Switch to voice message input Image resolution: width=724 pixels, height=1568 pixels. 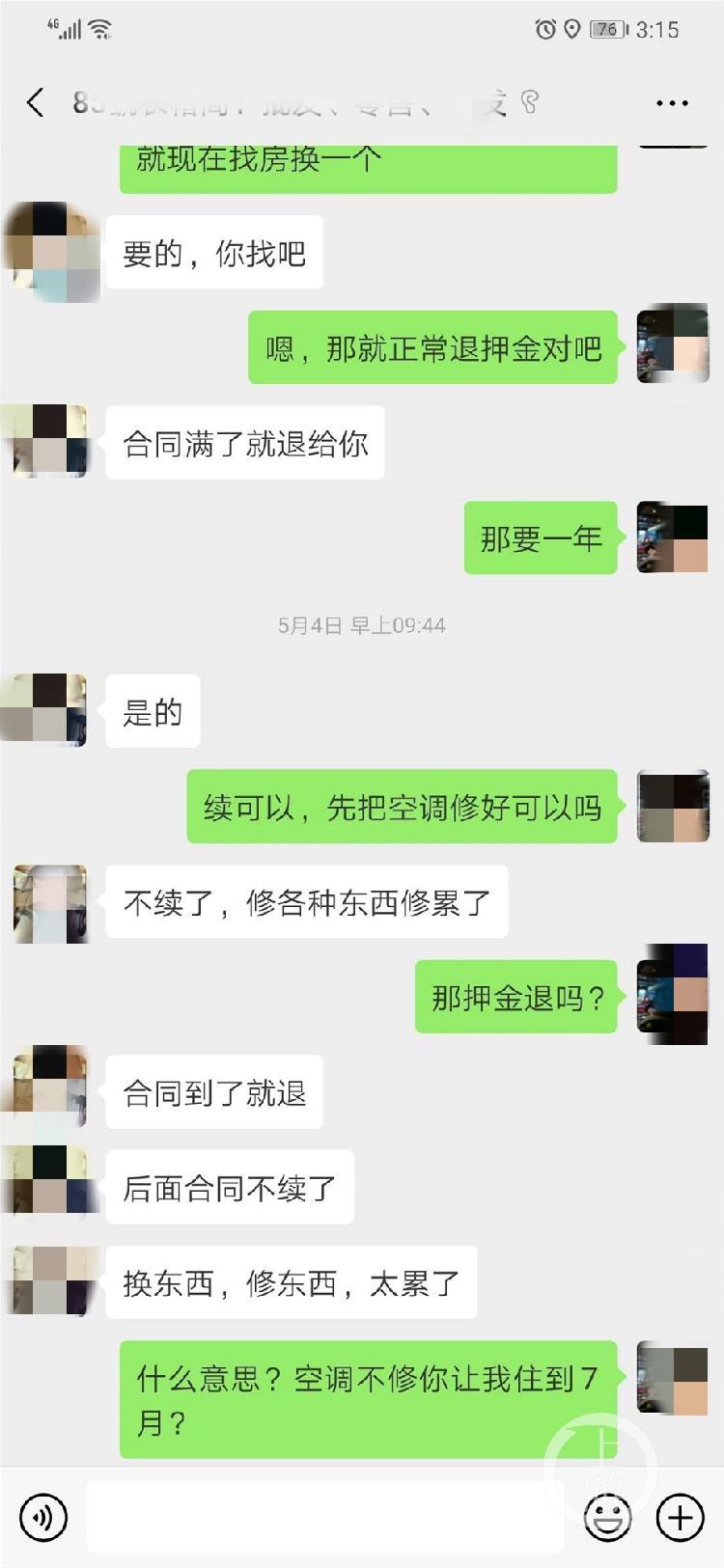click(43, 1517)
